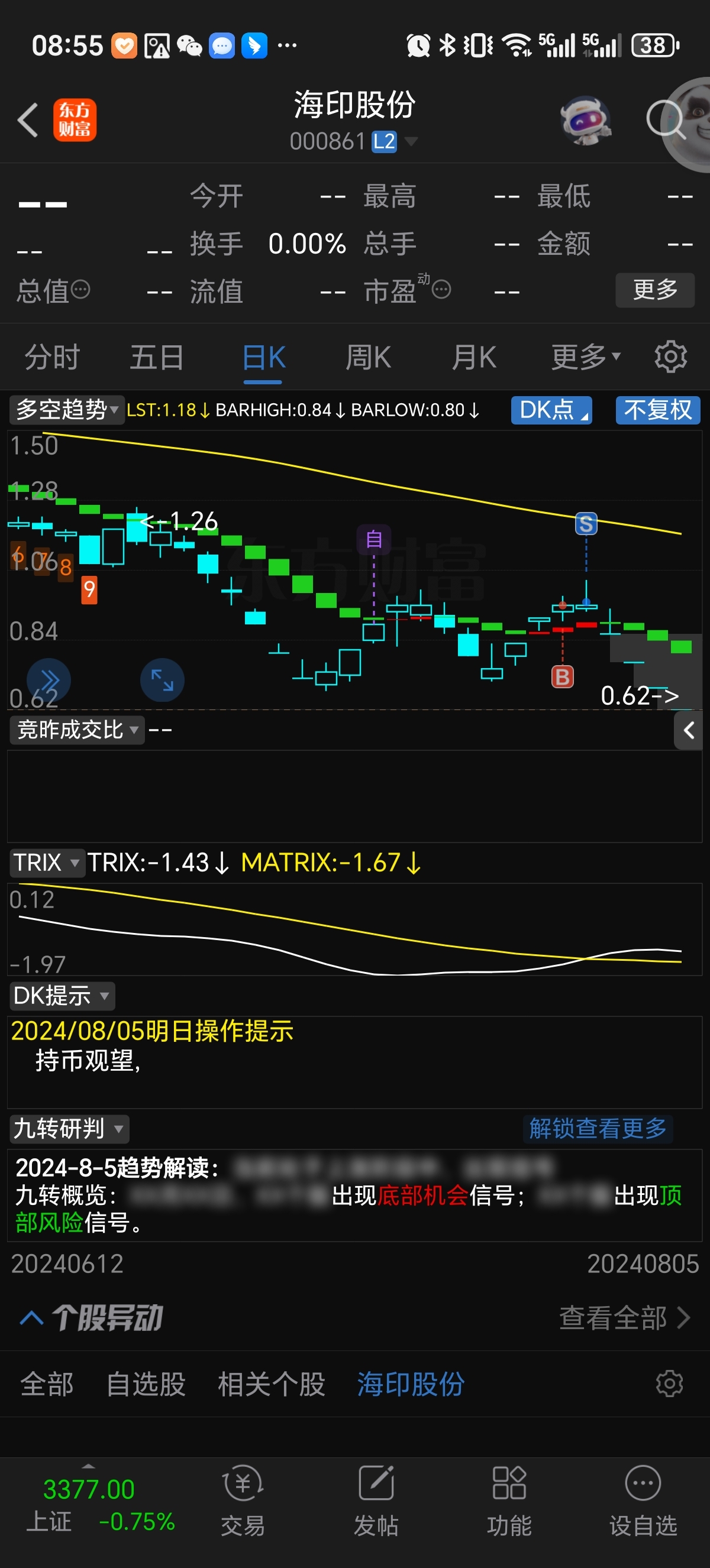Switch to the 分时 chart tab
Viewport: 710px width, 1568px height.
53,357
